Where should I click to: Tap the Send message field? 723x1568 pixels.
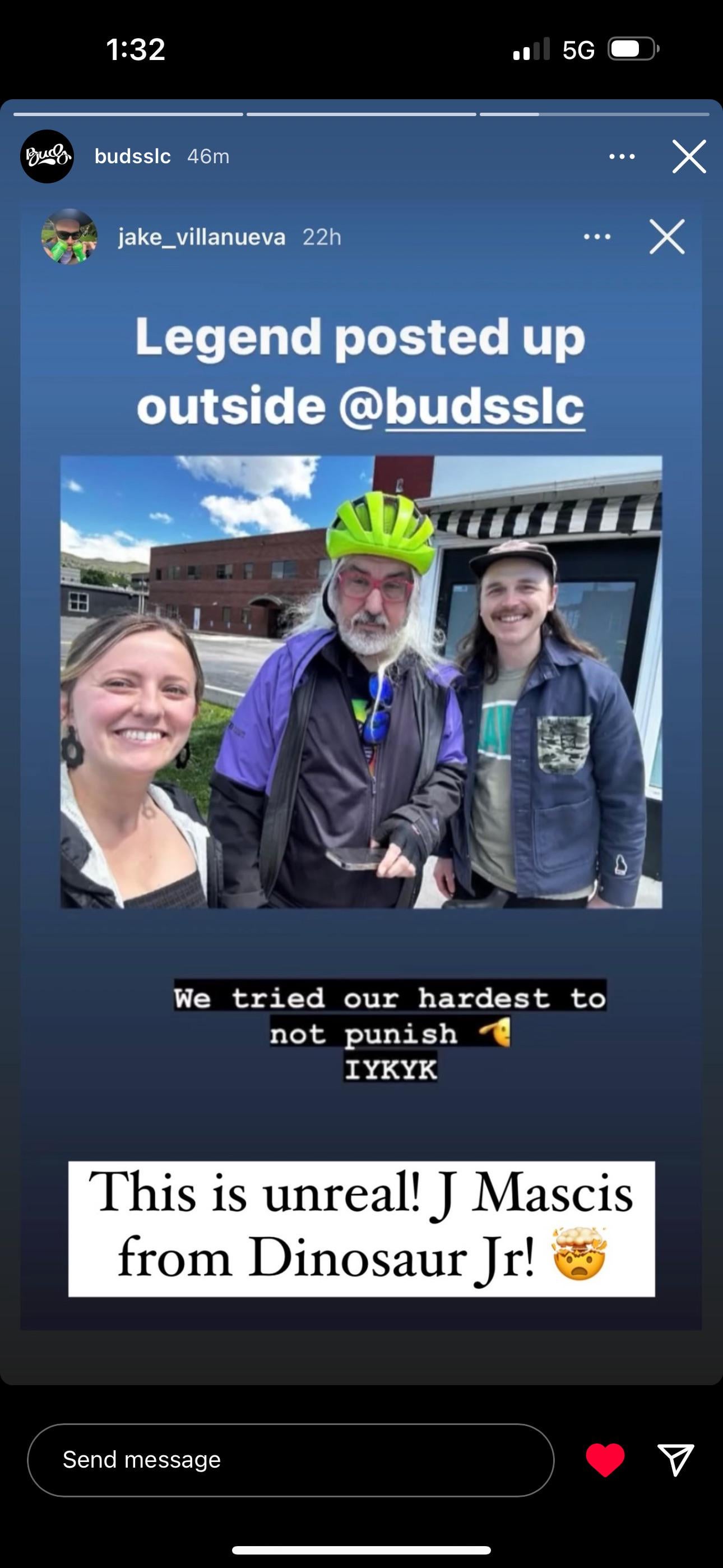click(291, 1460)
